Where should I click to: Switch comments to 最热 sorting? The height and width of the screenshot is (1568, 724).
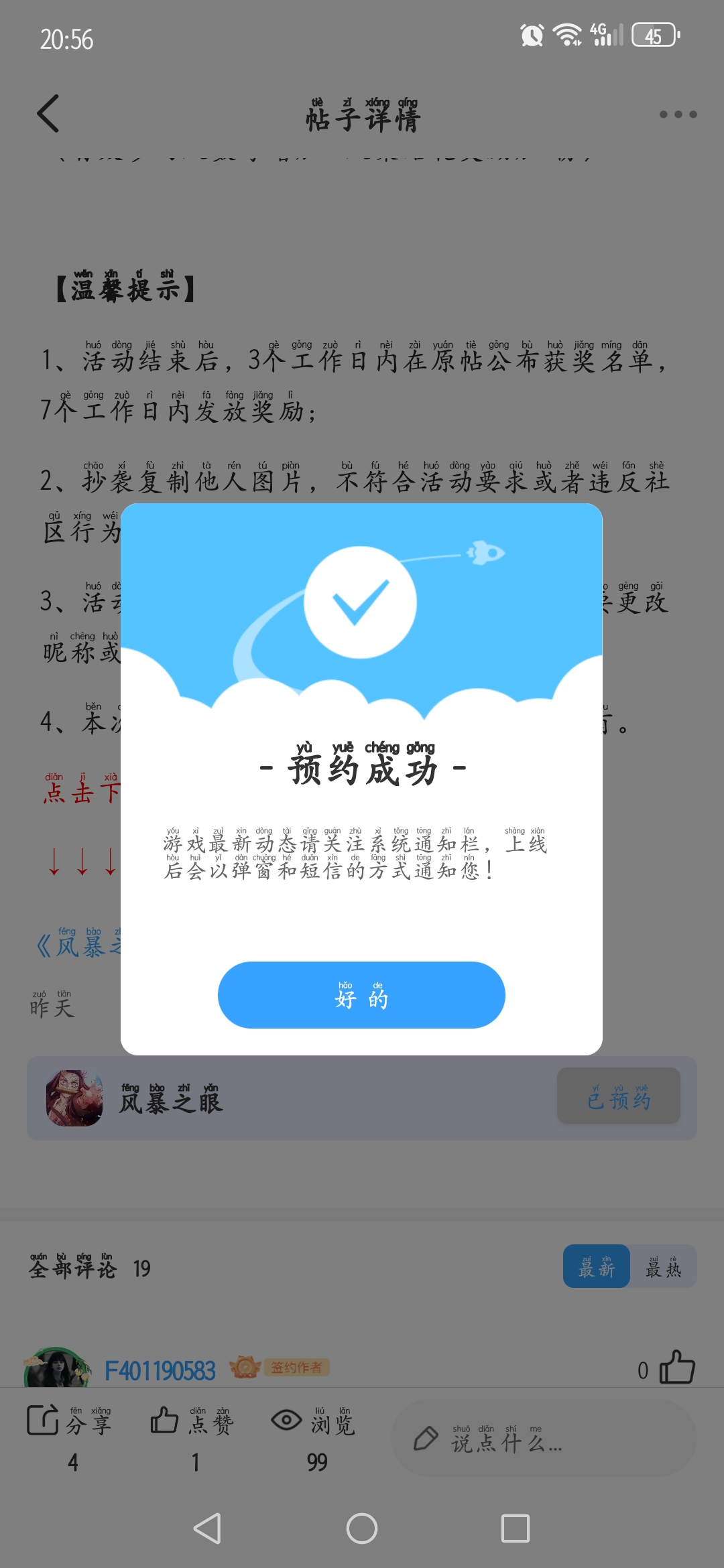click(663, 1266)
